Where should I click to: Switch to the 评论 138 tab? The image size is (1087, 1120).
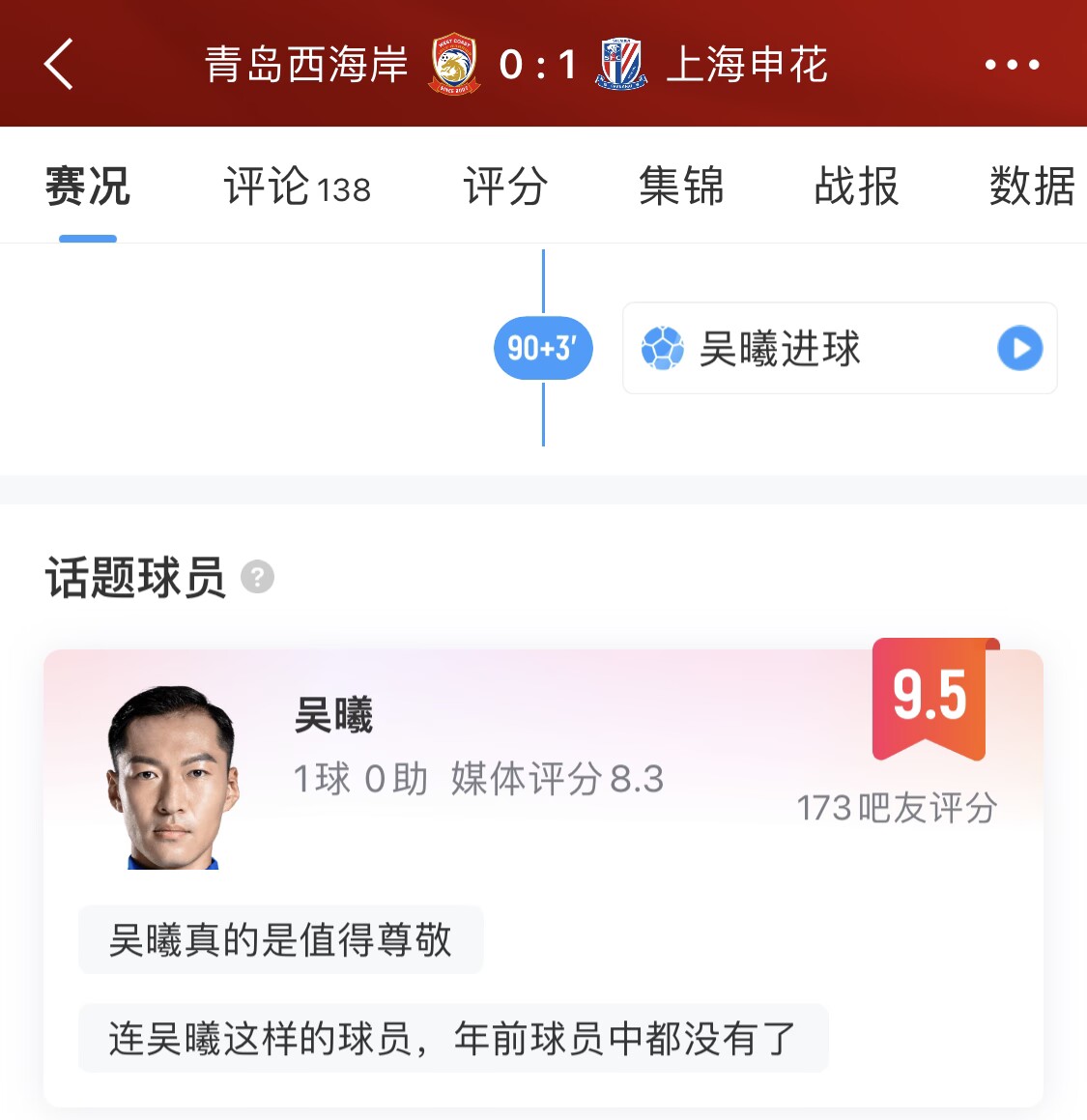[297, 187]
